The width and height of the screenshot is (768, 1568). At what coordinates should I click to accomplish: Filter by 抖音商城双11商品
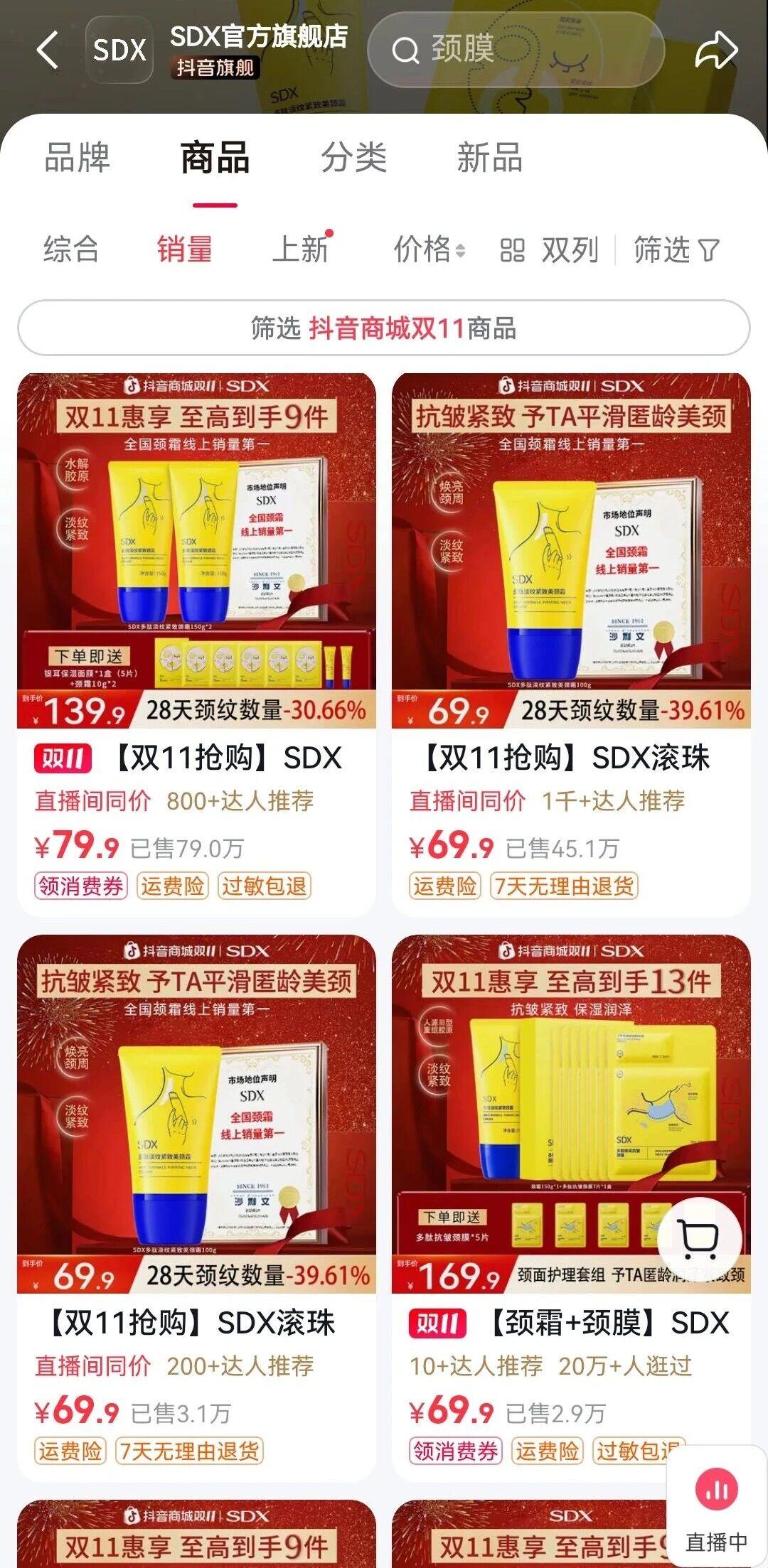384,328
